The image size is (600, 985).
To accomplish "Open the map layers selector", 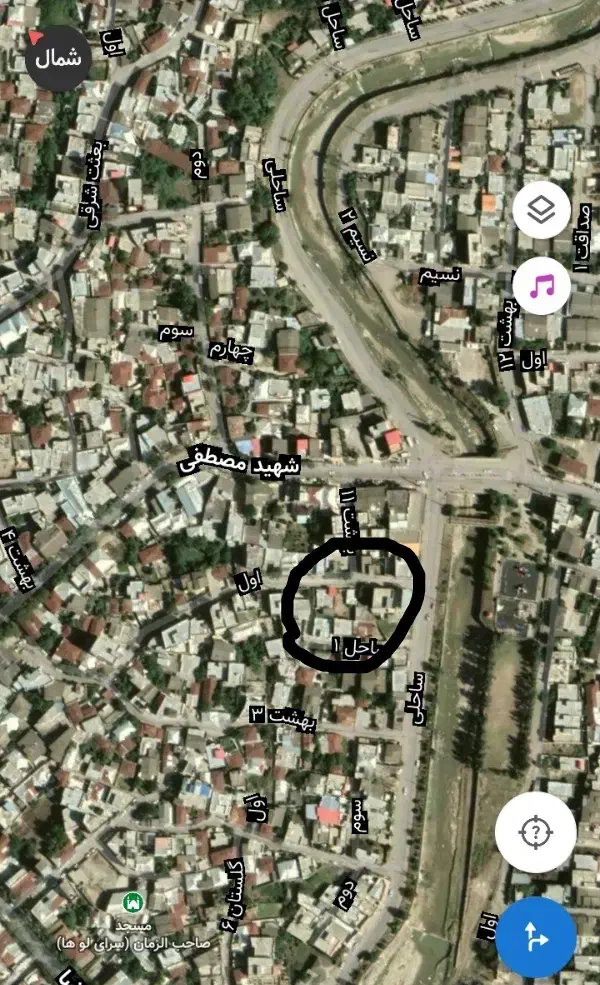I will coord(541,210).
